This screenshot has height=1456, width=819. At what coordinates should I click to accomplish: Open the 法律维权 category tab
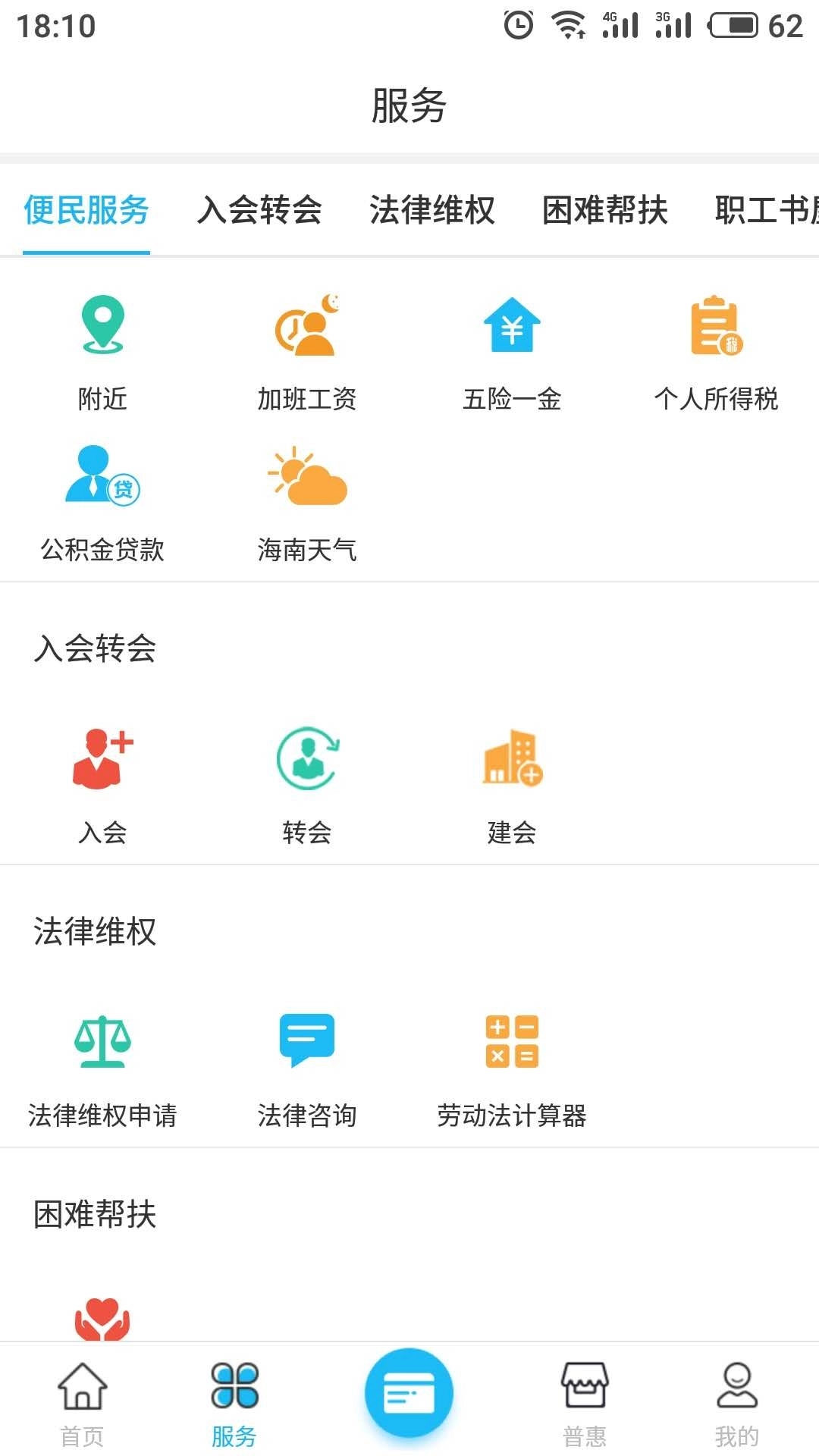coord(432,211)
